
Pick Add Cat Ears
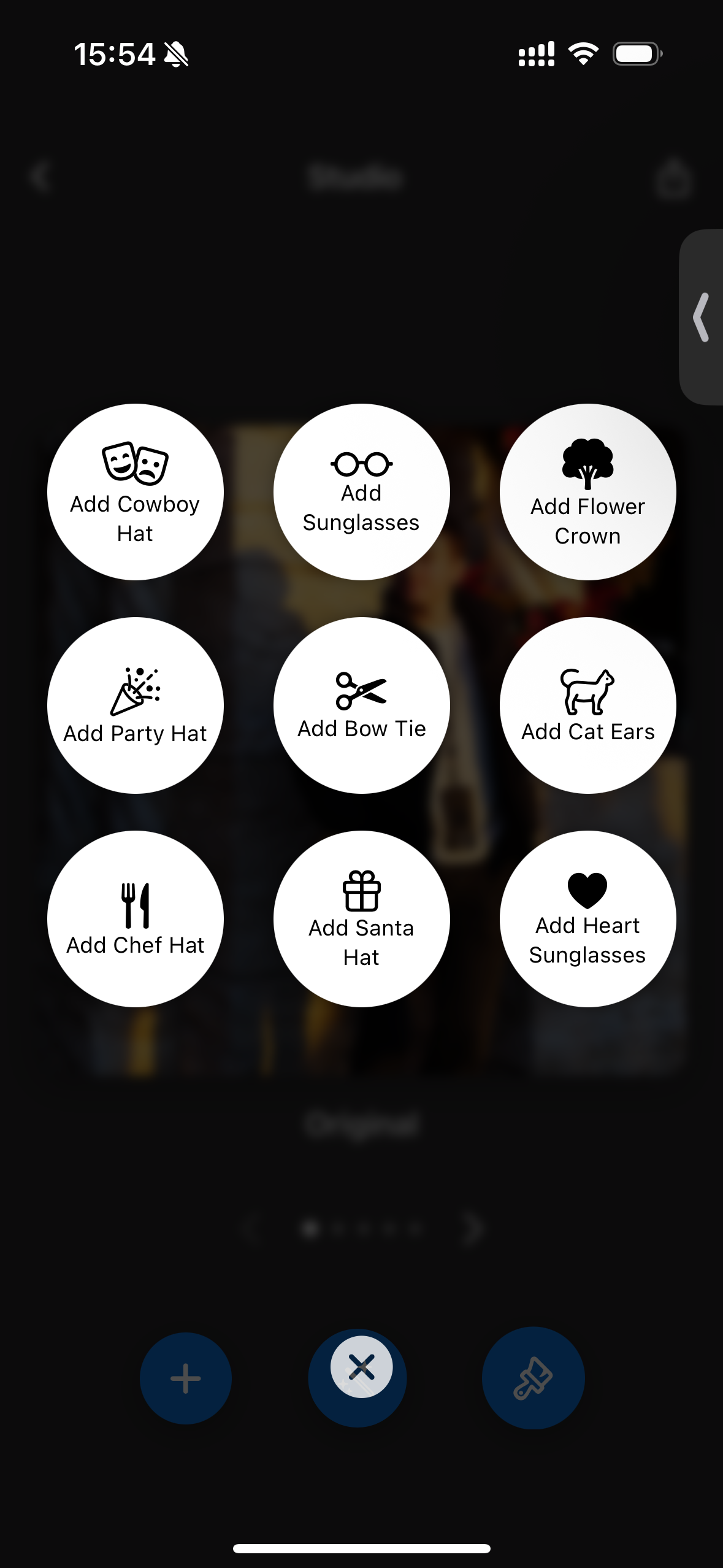point(587,705)
